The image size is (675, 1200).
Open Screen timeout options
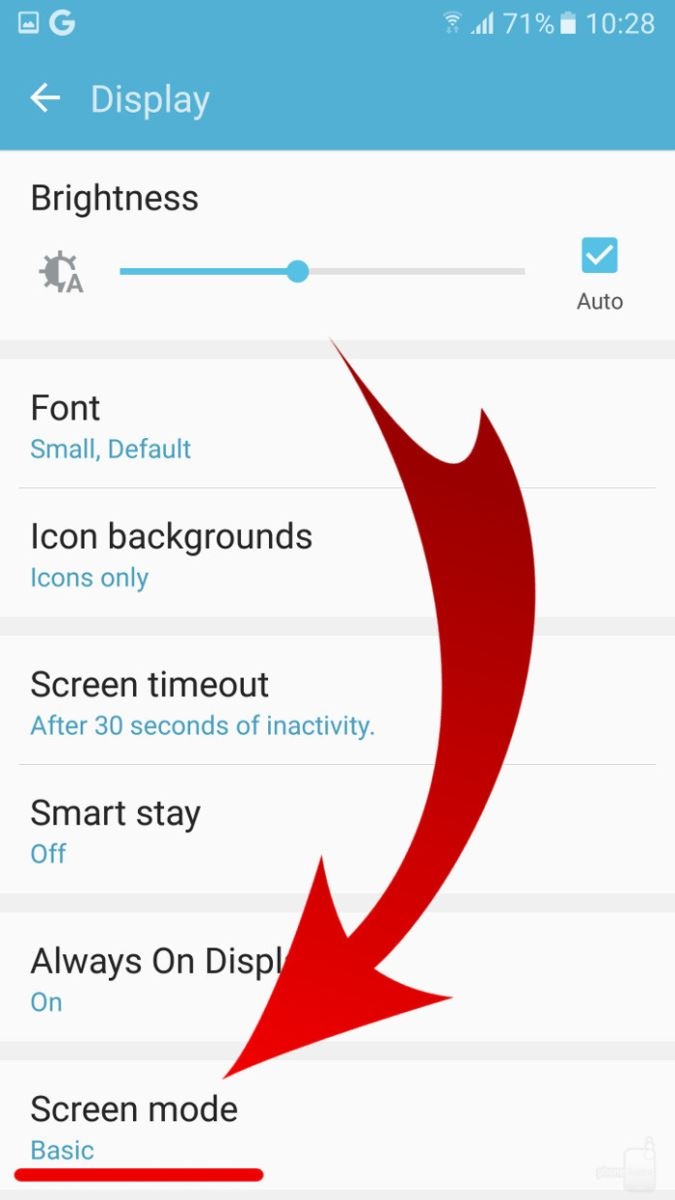tap(337, 700)
